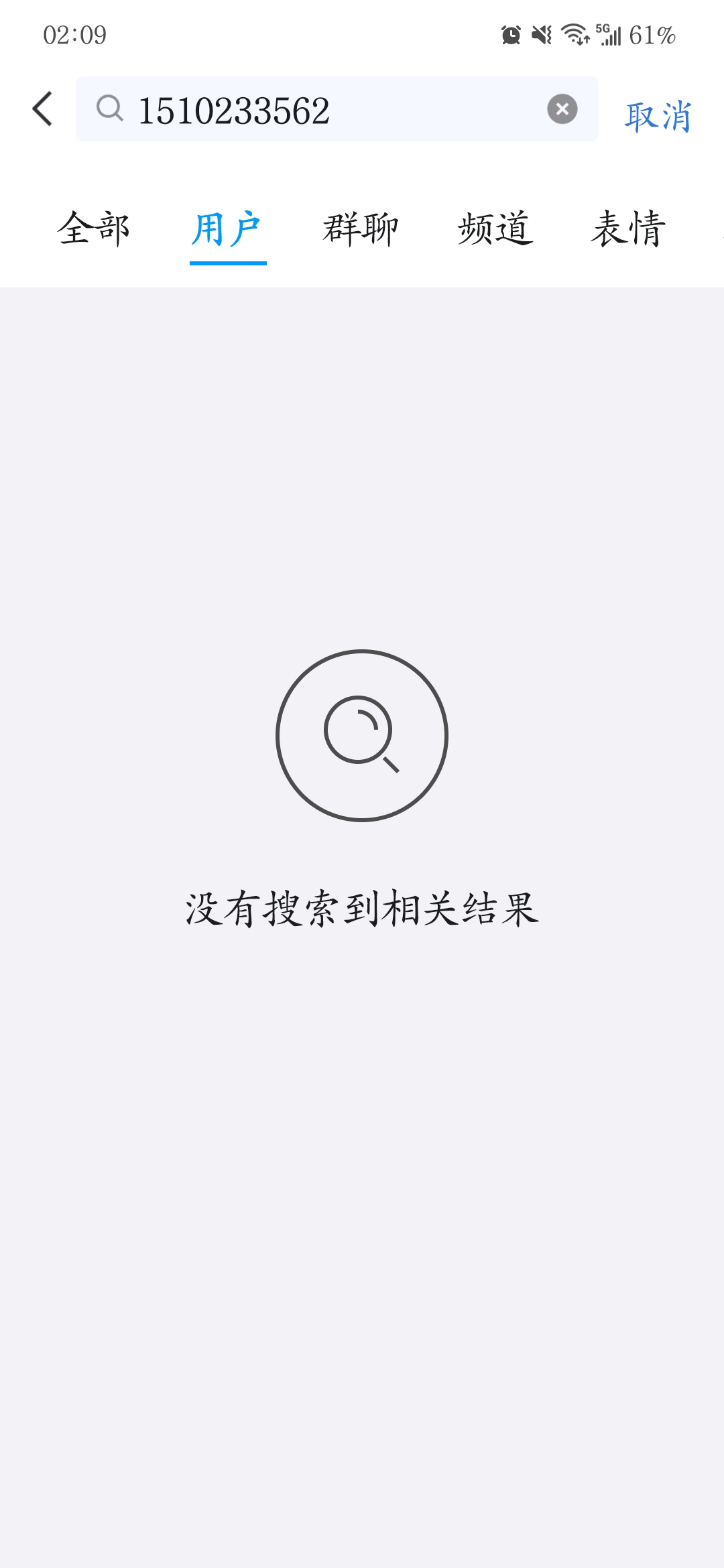Select the 用户 tab
The width and height of the screenshot is (724, 1568).
click(x=227, y=228)
